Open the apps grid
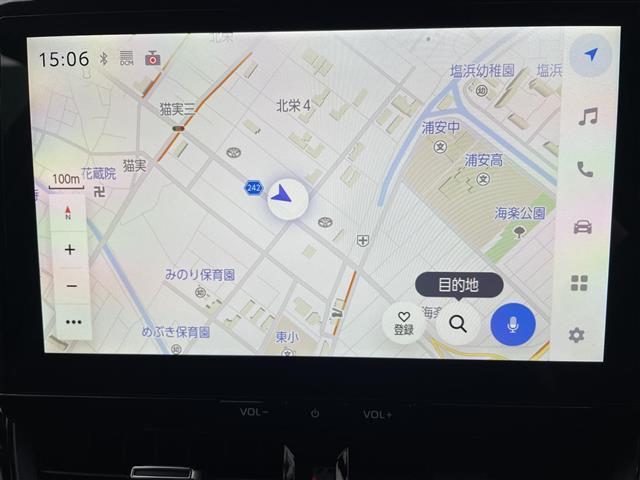Viewport: 640px width, 480px height. pos(579,283)
